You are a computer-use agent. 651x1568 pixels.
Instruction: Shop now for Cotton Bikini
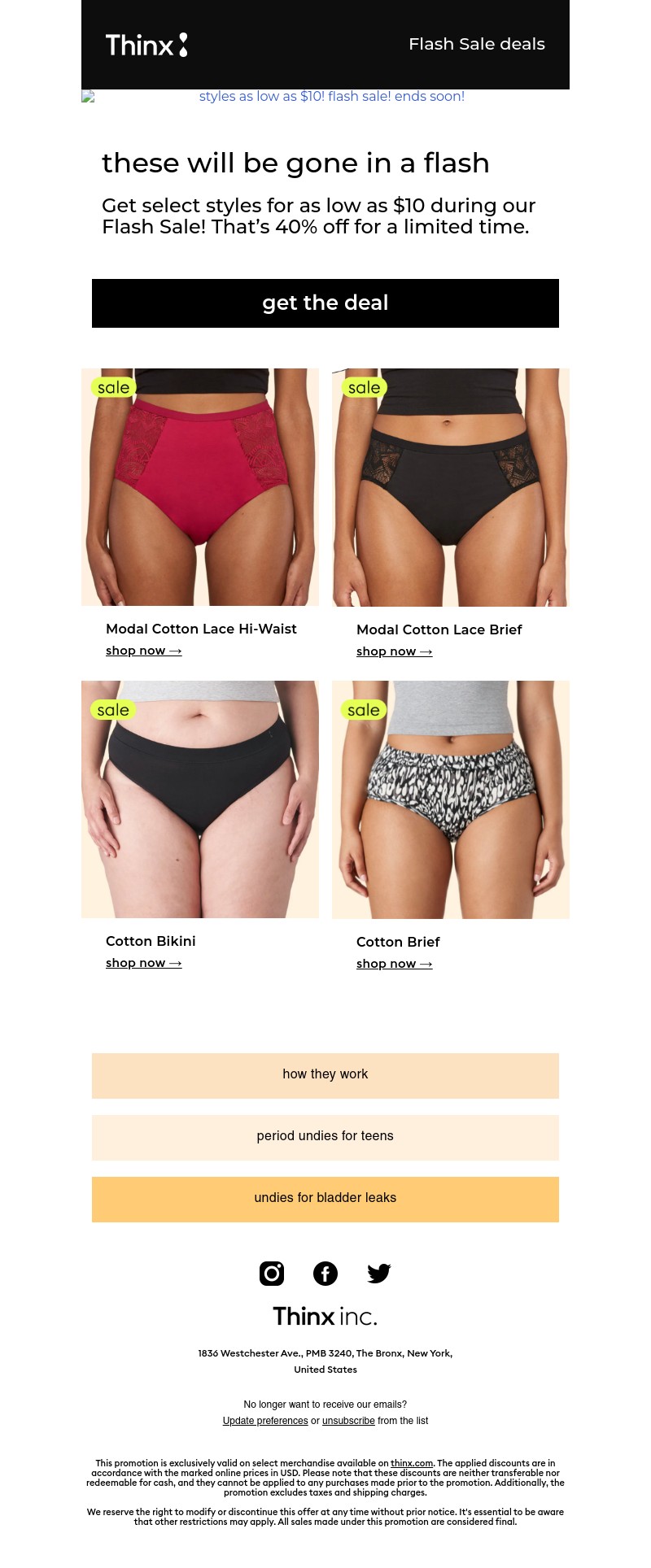(143, 963)
